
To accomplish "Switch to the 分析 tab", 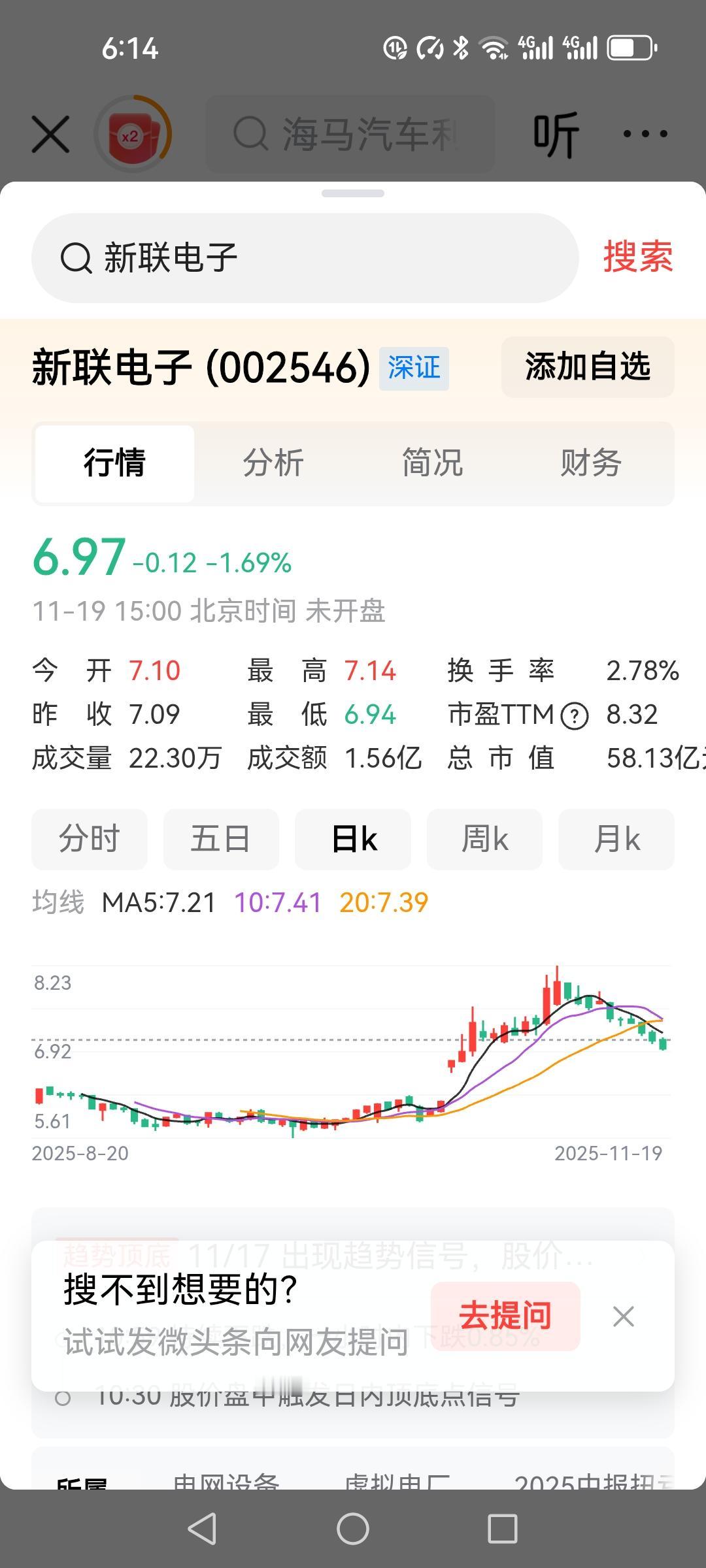I will 273,463.
